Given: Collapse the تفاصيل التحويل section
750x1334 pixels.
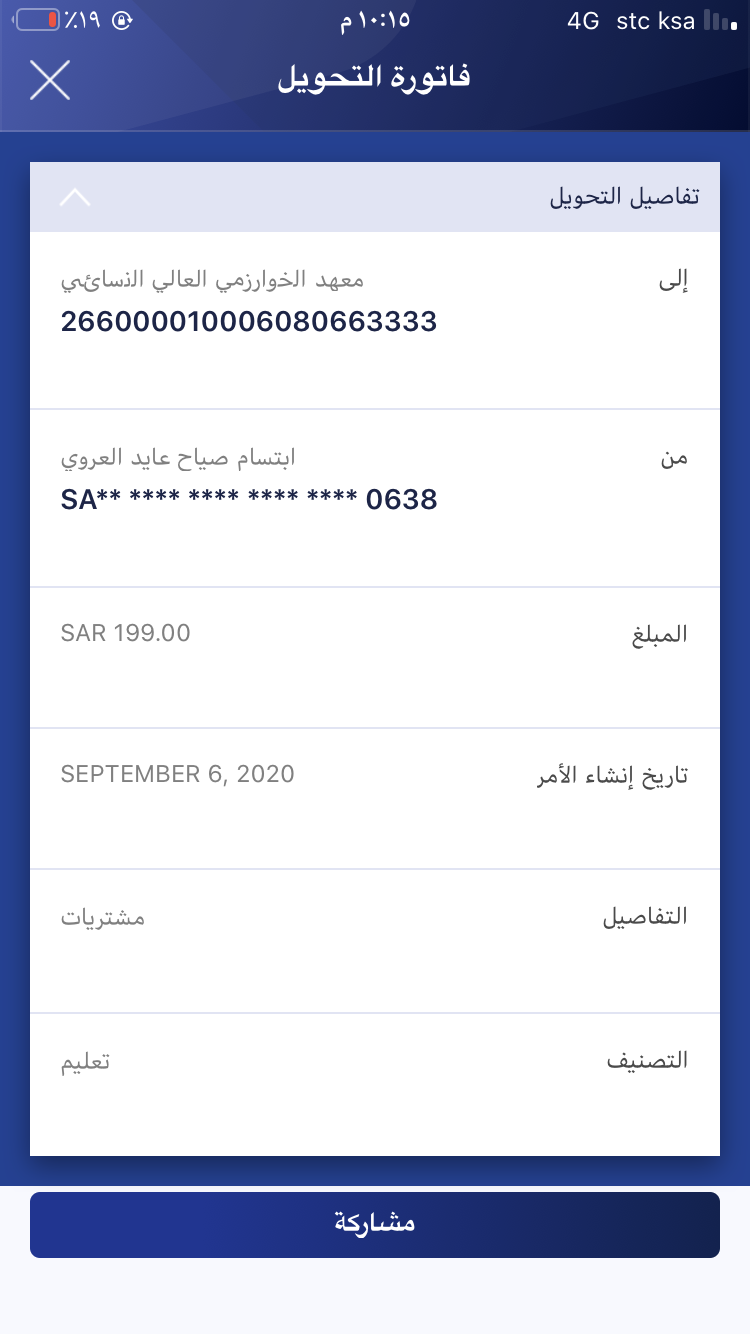Looking at the screenshot, I should [75, 198].
